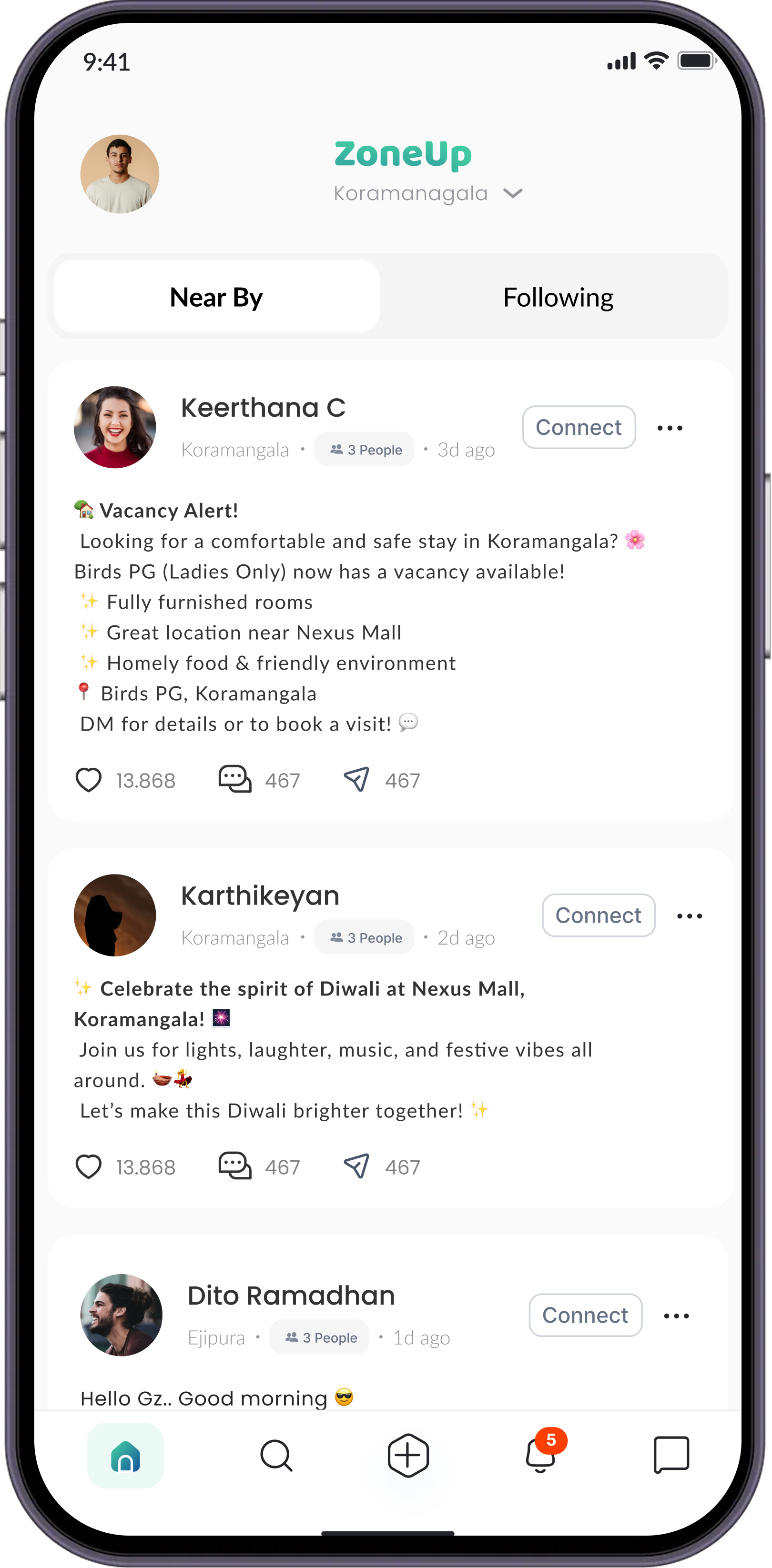Share Keerthana C's vacancy post
Image resolution: width=772 pixels, height=1568 pixels.
coord(357,779)
